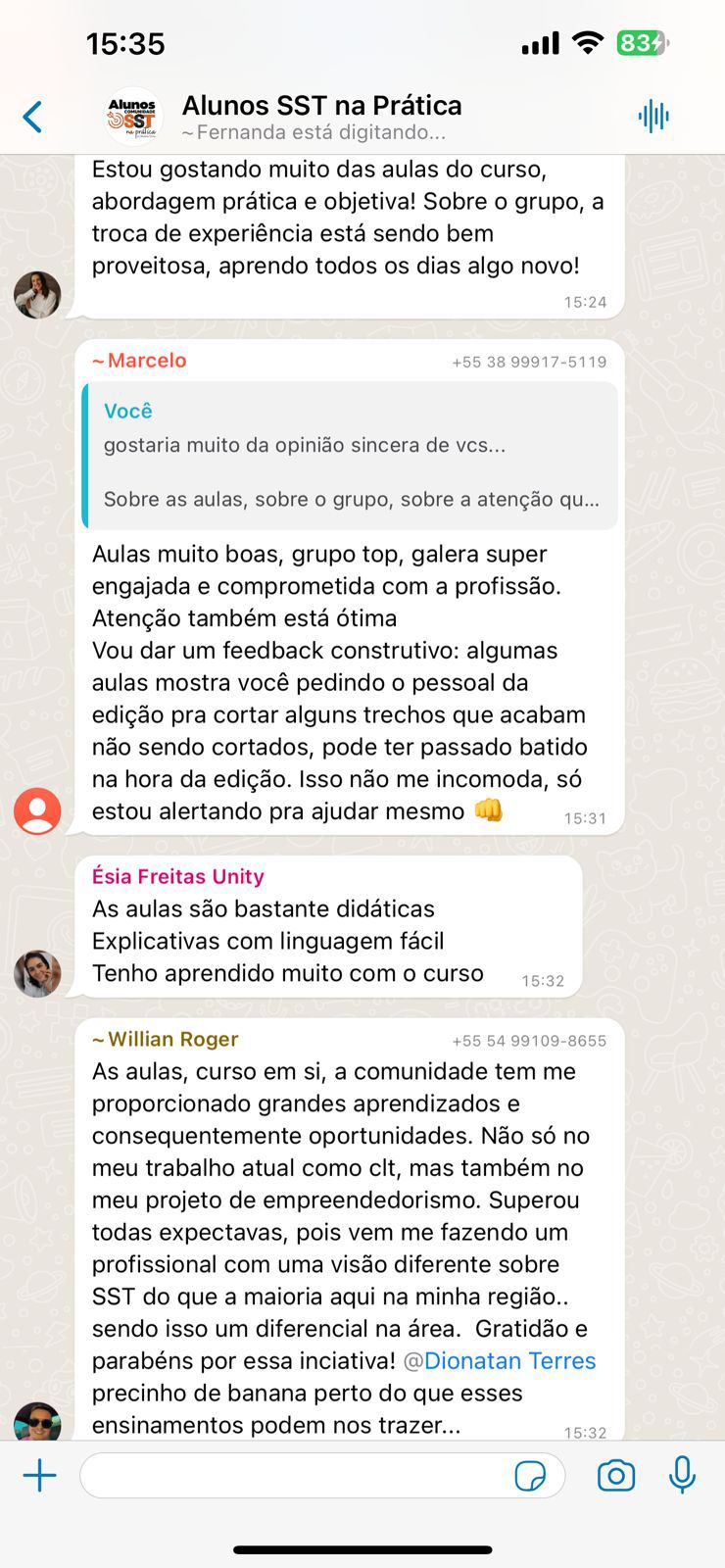
Task: Open the attachment plus menu
Action: 39,1475
